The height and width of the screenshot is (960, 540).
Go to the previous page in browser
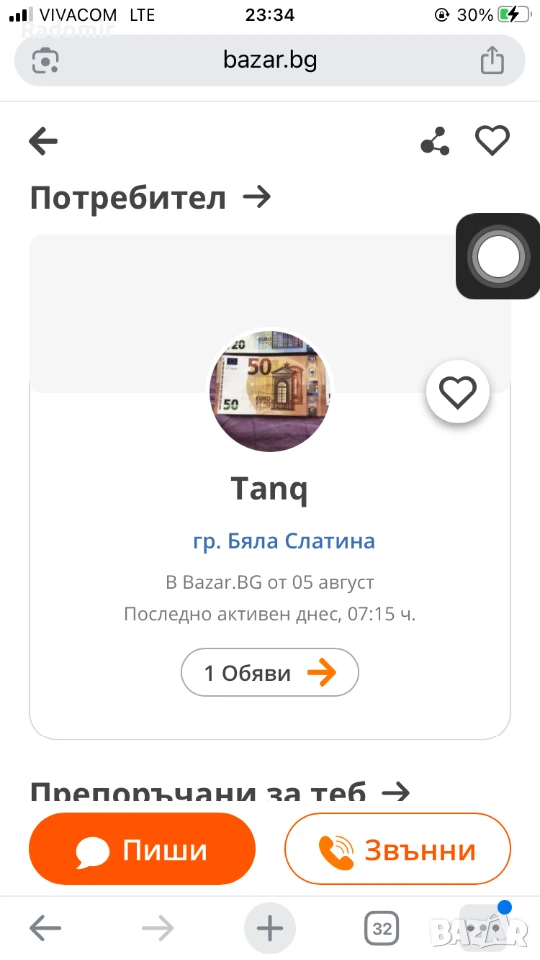pos(45,929)
